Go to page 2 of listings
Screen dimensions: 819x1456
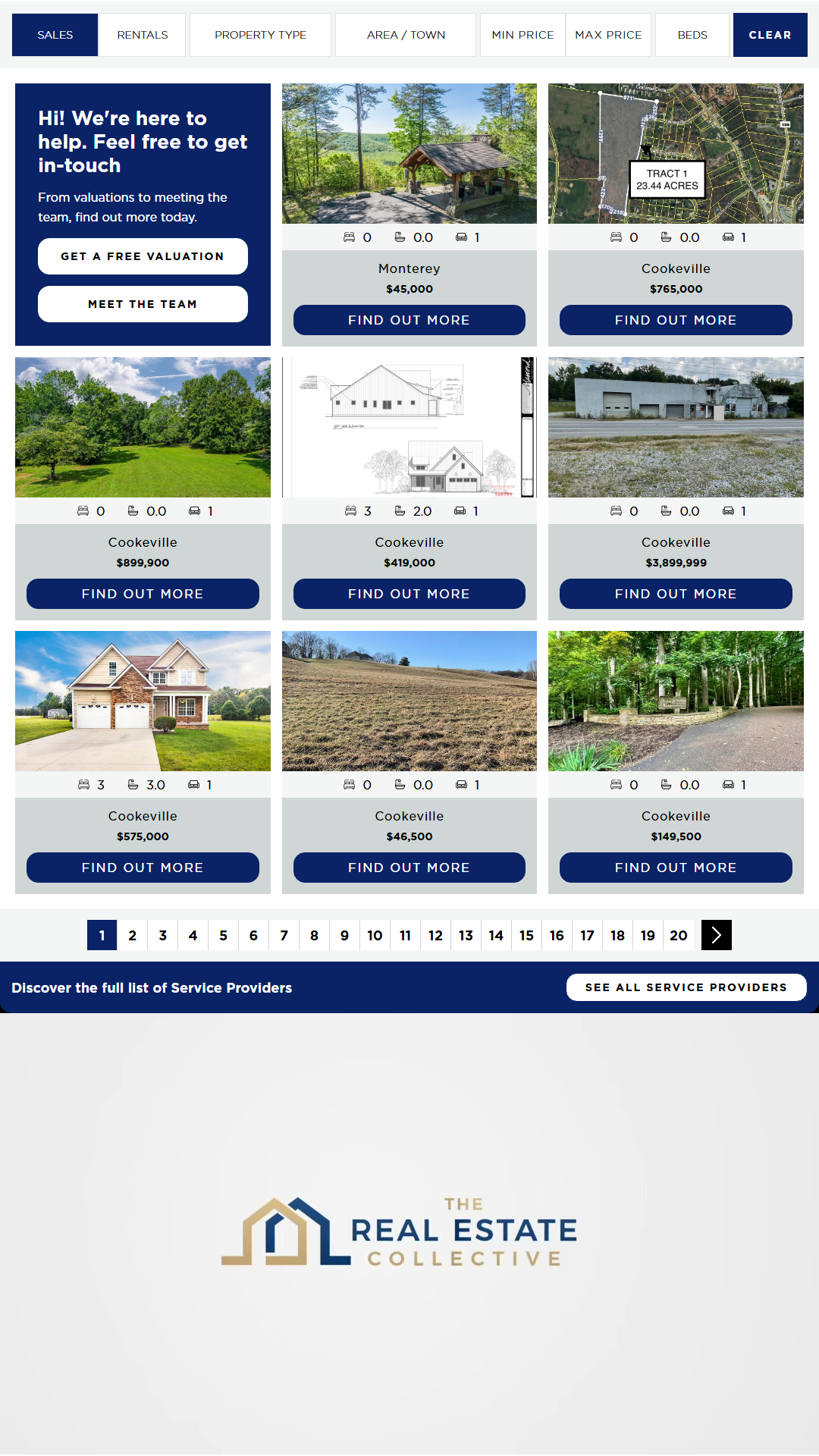coord(133,935)
